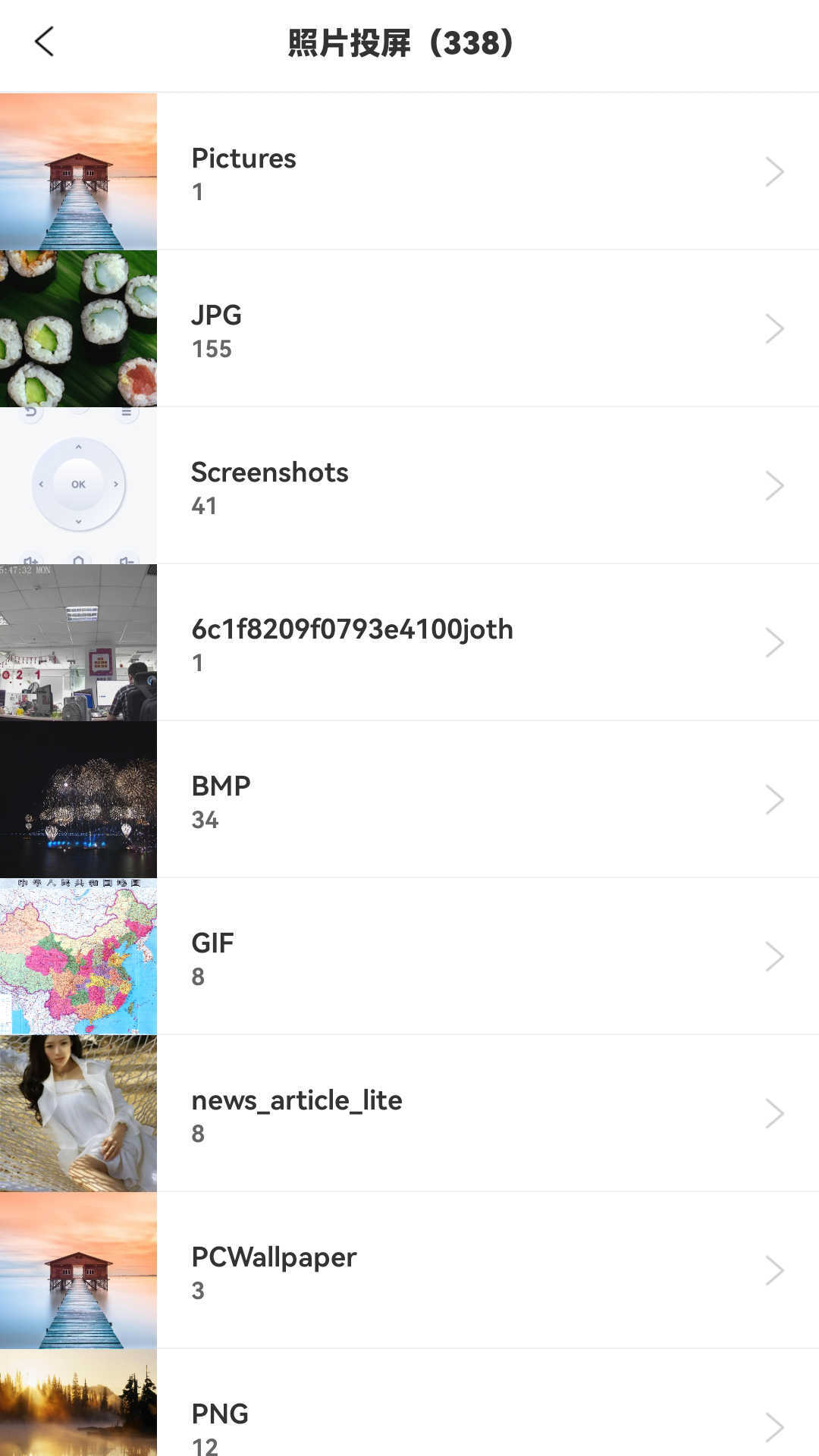Click the woman thumbnail for news_article_lite
819x1456 pixels.
(x=79, y=1112)
